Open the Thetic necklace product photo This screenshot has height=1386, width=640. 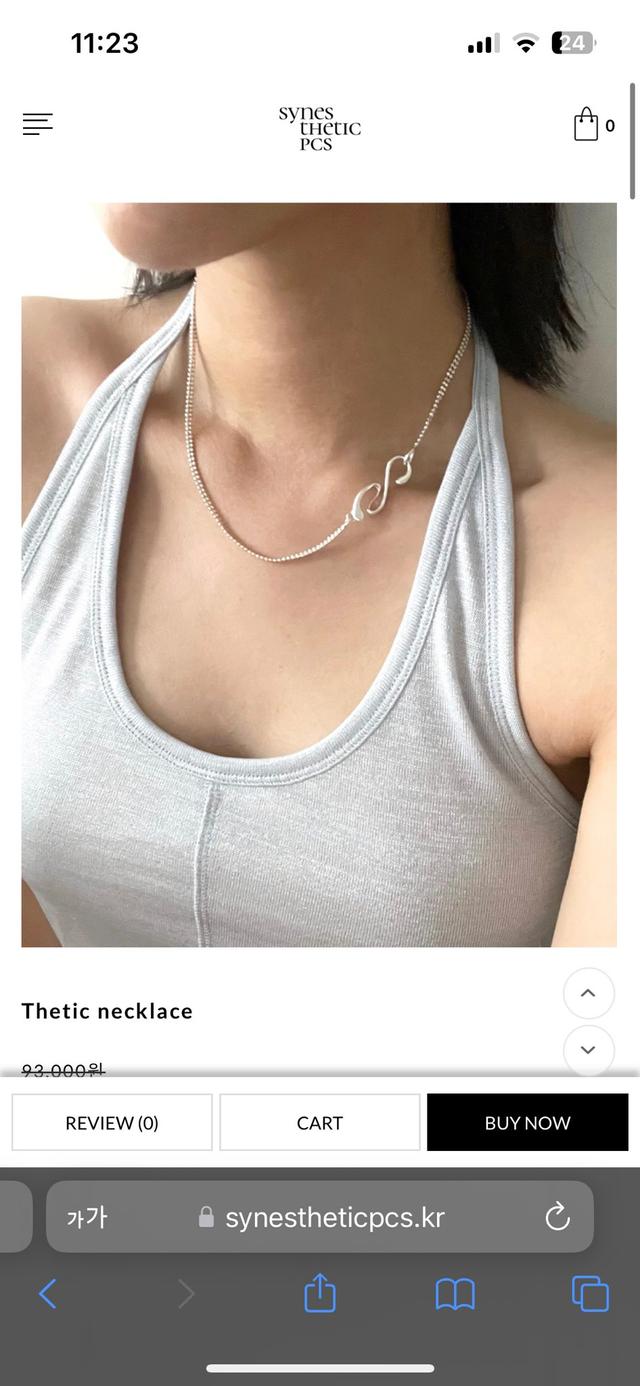[x=319, y=574]
